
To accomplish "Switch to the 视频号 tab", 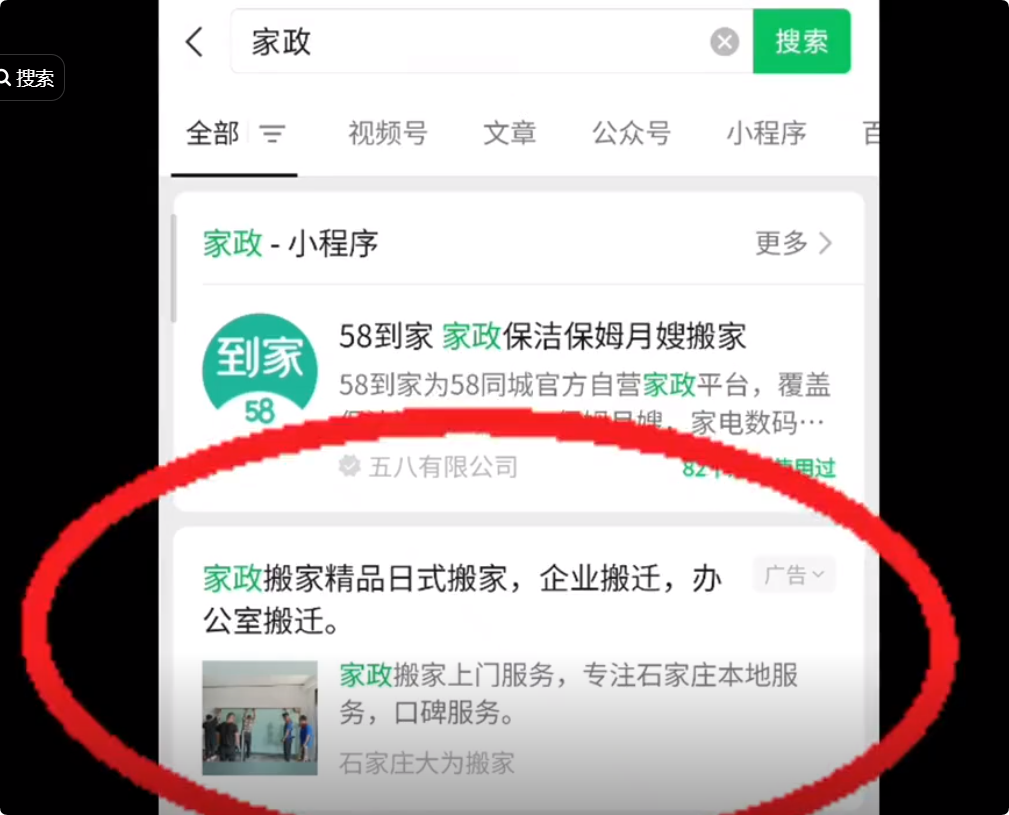I will 387,134.
